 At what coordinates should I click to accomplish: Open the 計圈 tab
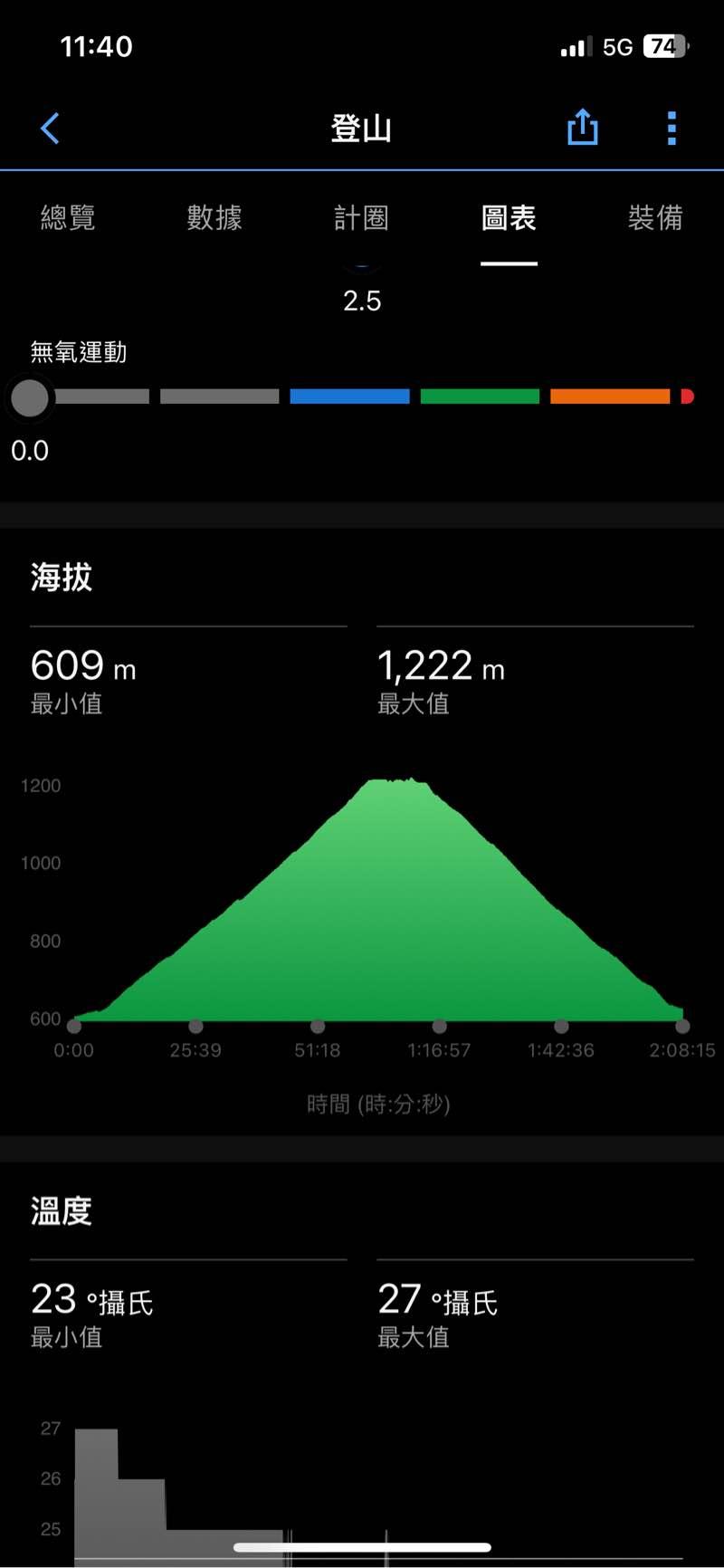click(361, 218)
